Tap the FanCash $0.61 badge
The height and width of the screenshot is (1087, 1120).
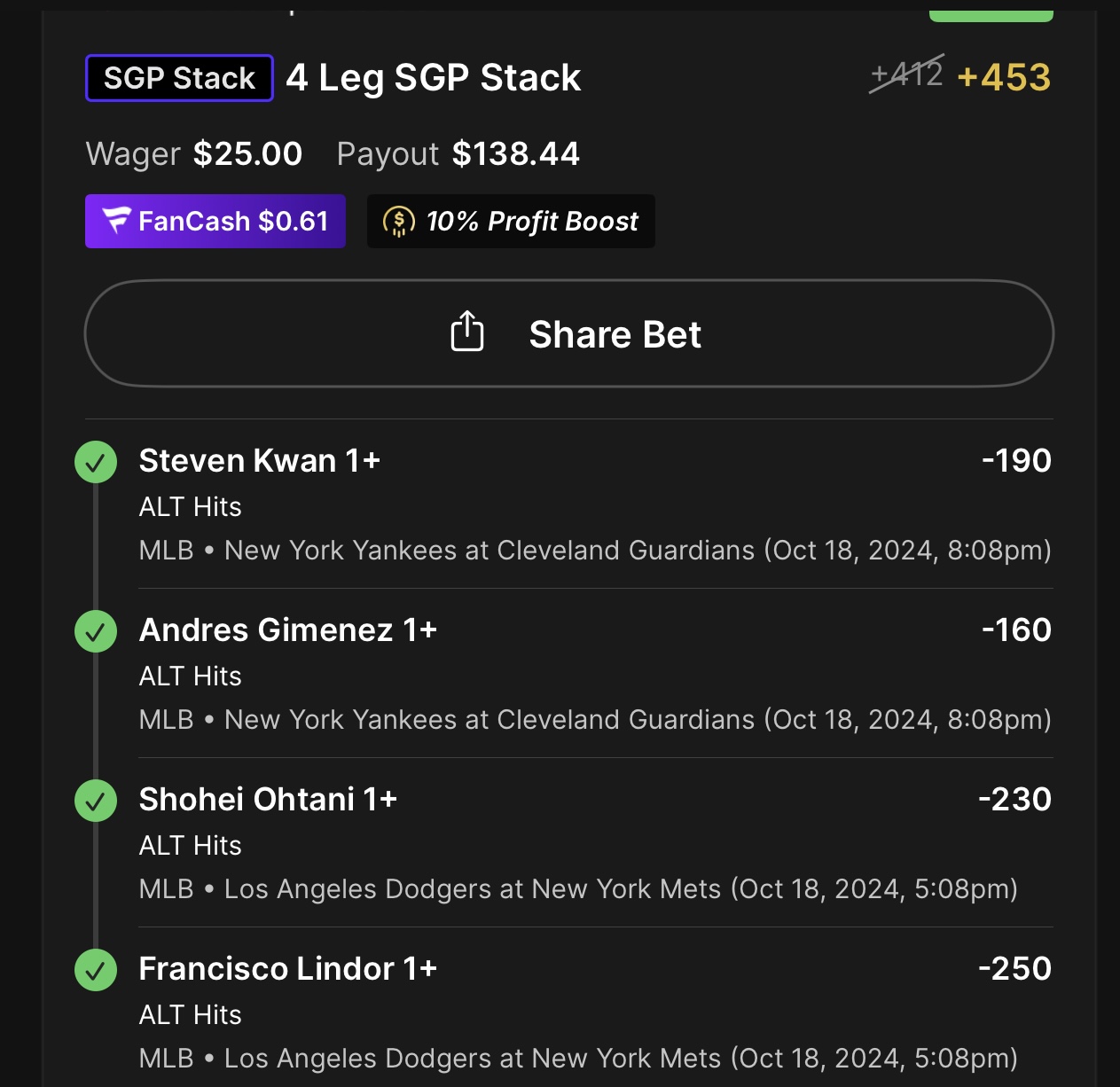[215, 222]
